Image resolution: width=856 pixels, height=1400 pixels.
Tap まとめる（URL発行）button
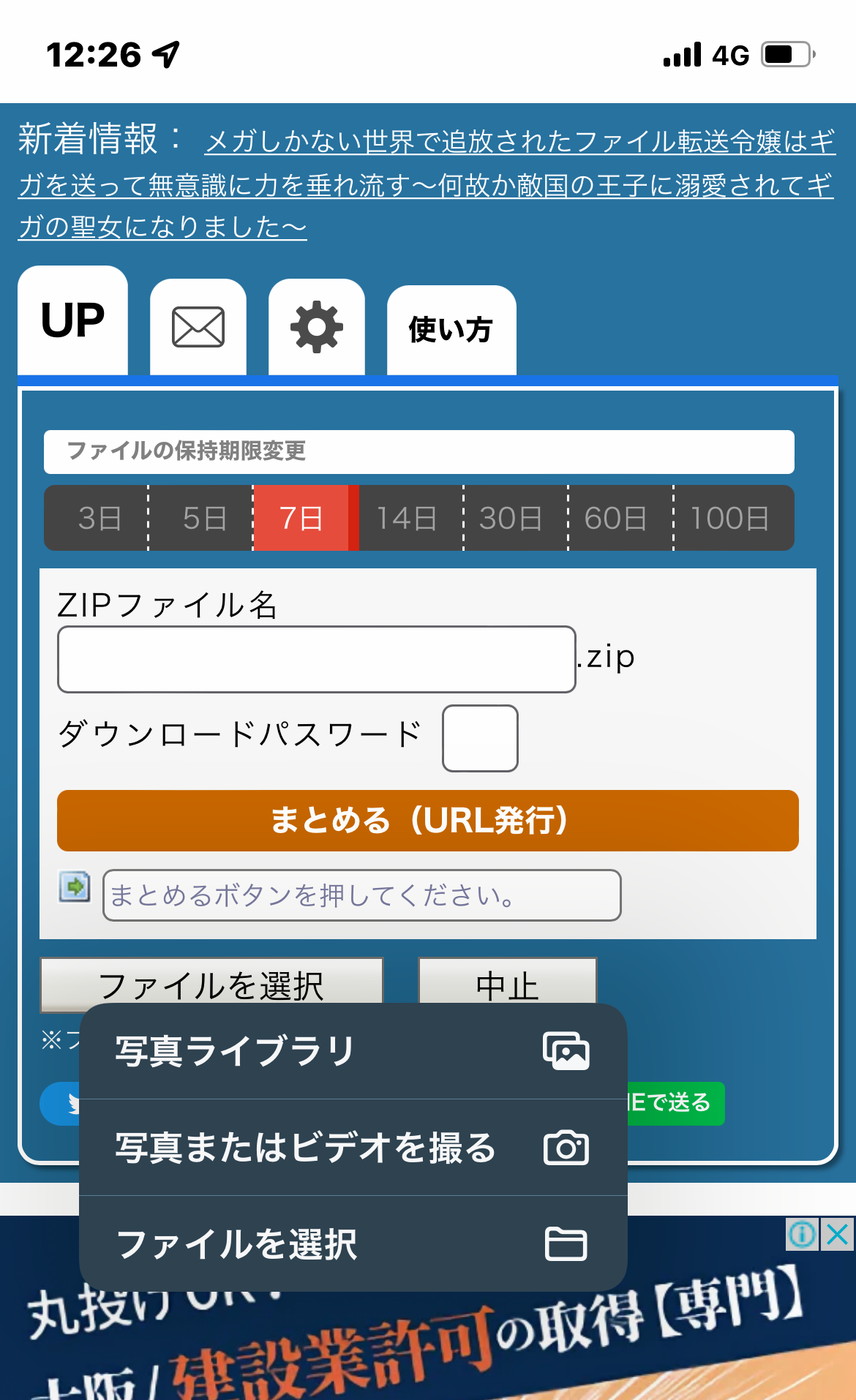point(427,820)
